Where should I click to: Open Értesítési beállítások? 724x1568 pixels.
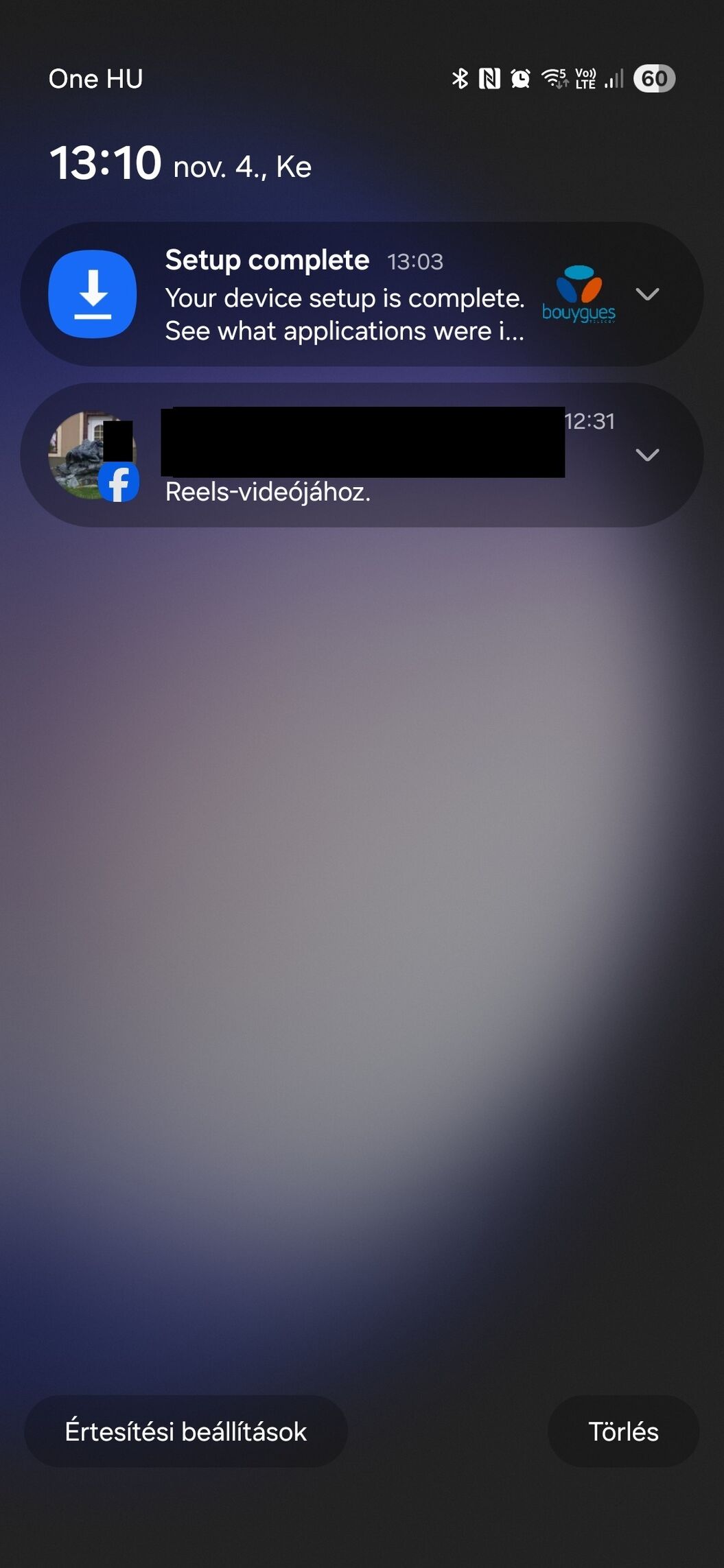pyautogui.click(x=185, y=1432)
